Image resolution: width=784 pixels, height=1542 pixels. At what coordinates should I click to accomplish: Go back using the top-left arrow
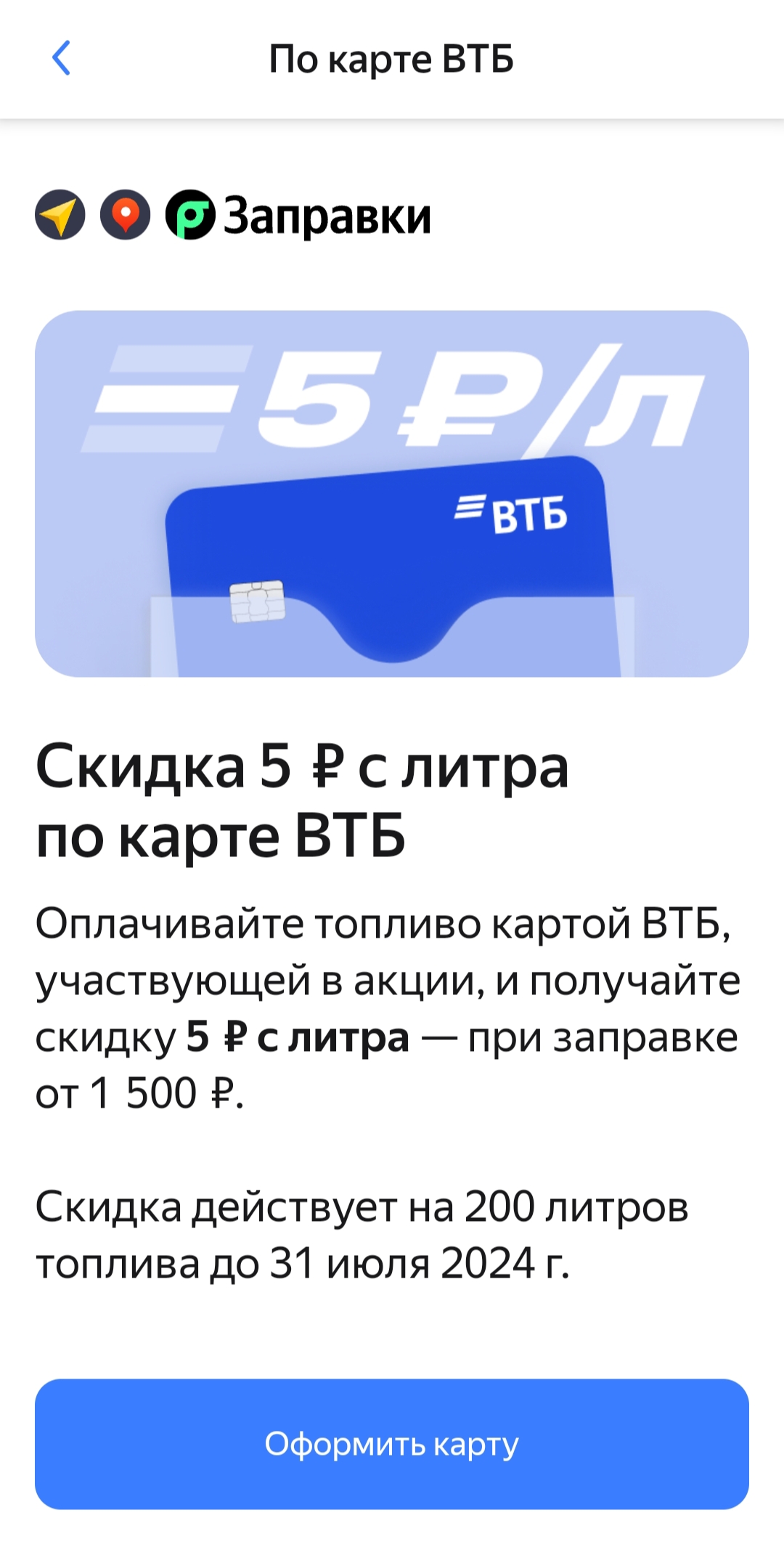coord(62,58)
